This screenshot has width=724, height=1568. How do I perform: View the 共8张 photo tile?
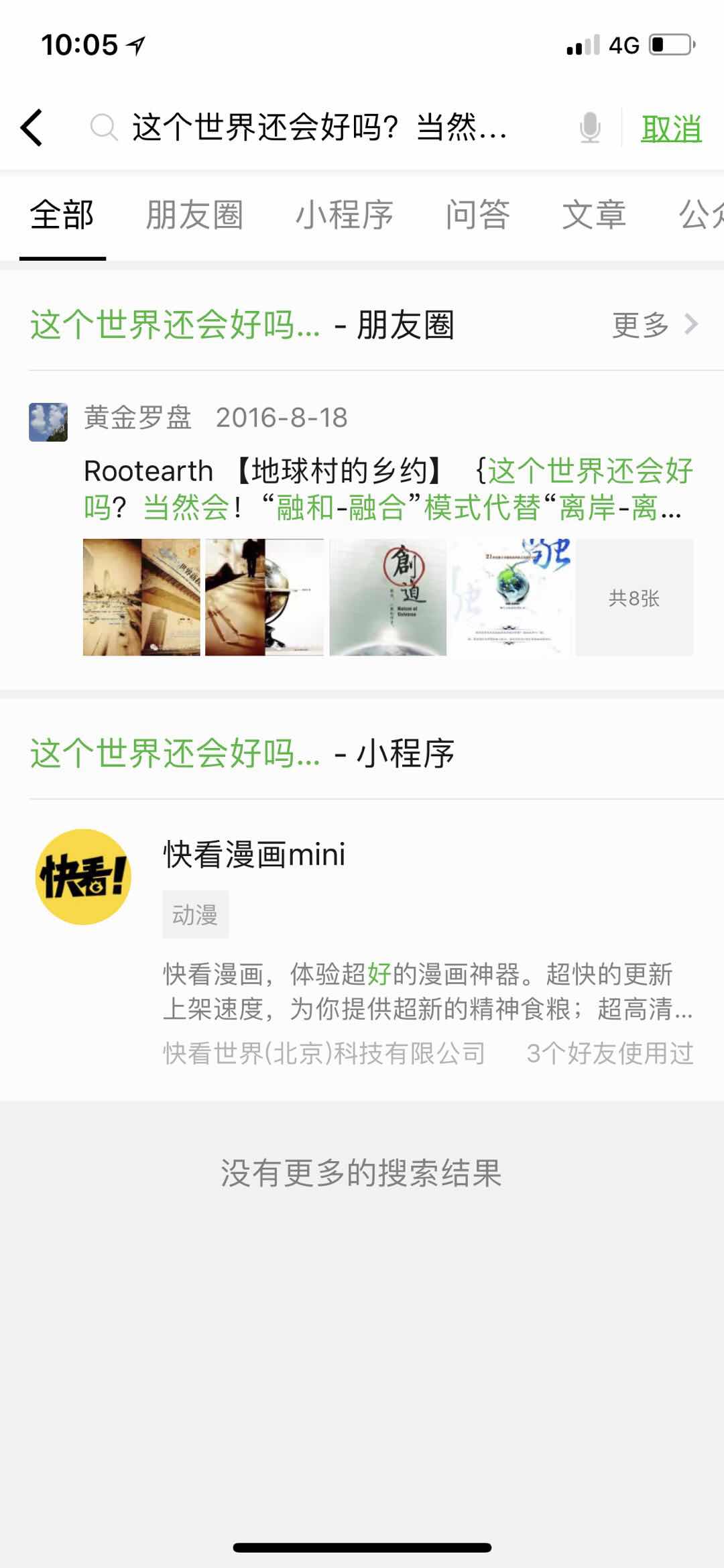point(634,597)
